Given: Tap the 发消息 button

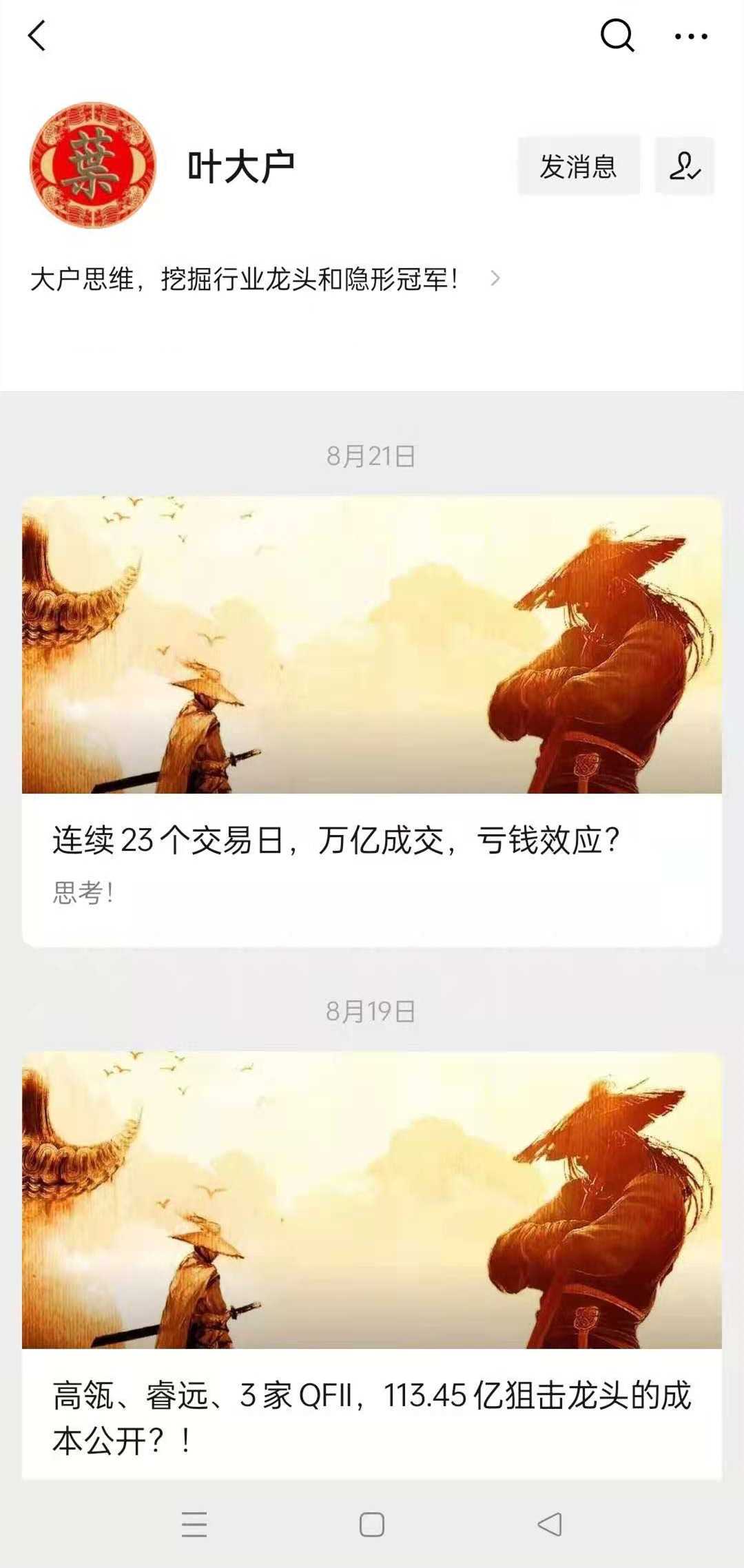Looking at the screenshot, I should click(x=578, y=167).
